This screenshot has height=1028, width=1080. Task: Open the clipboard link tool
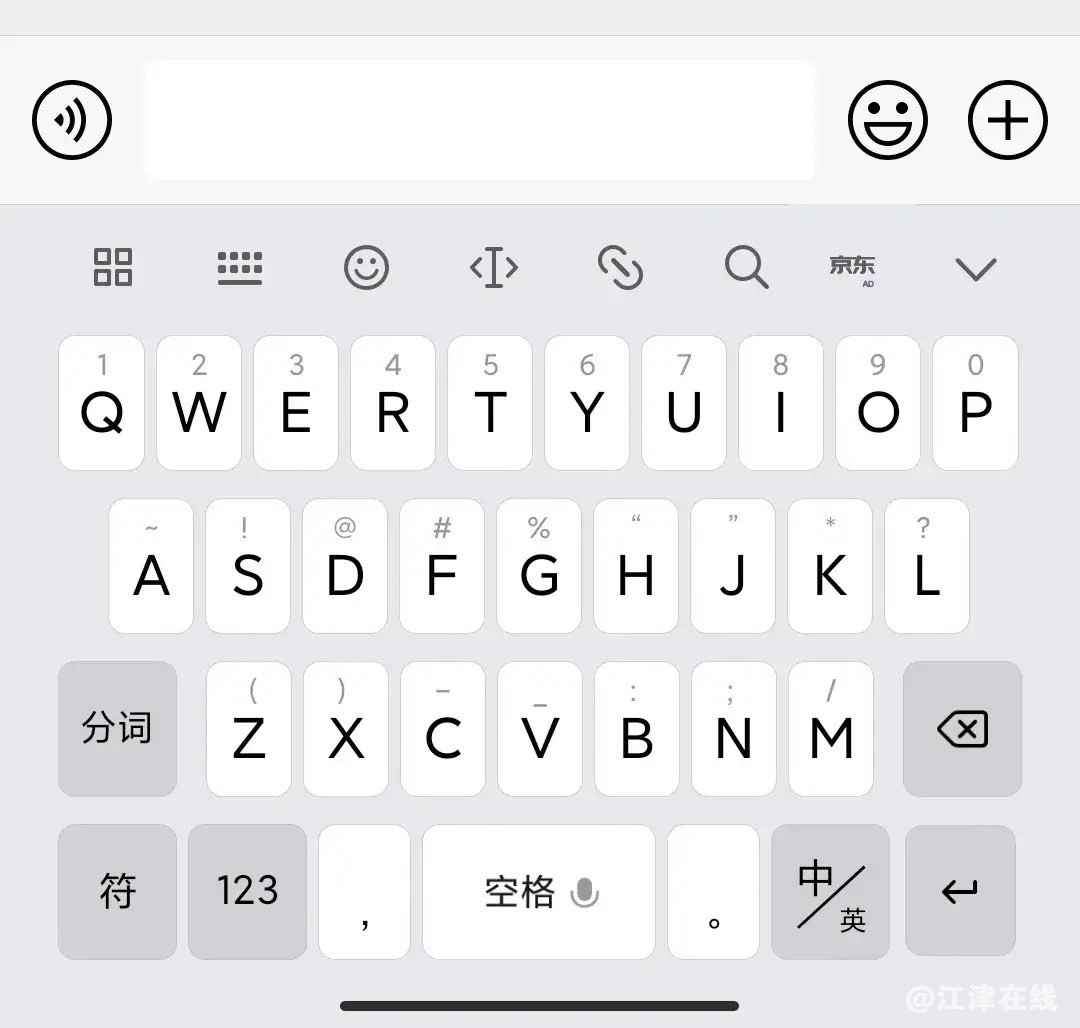click(620, 268)
